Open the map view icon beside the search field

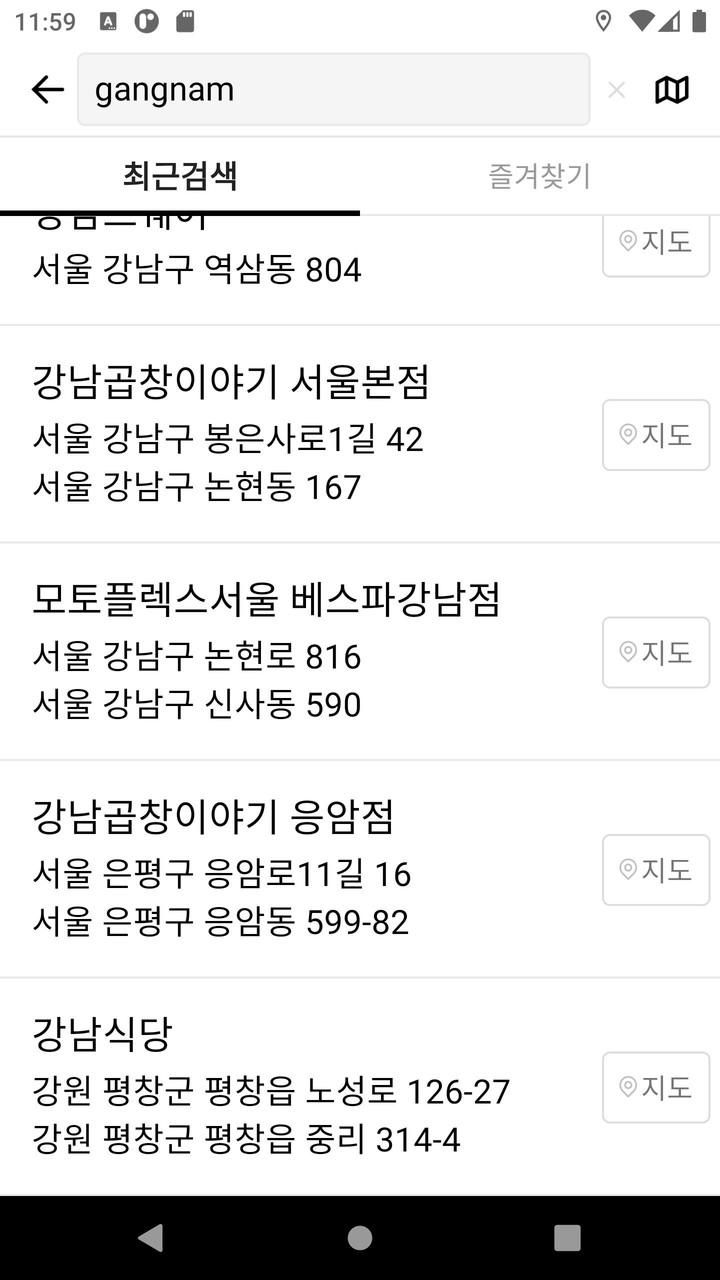[x=673, y=89]
